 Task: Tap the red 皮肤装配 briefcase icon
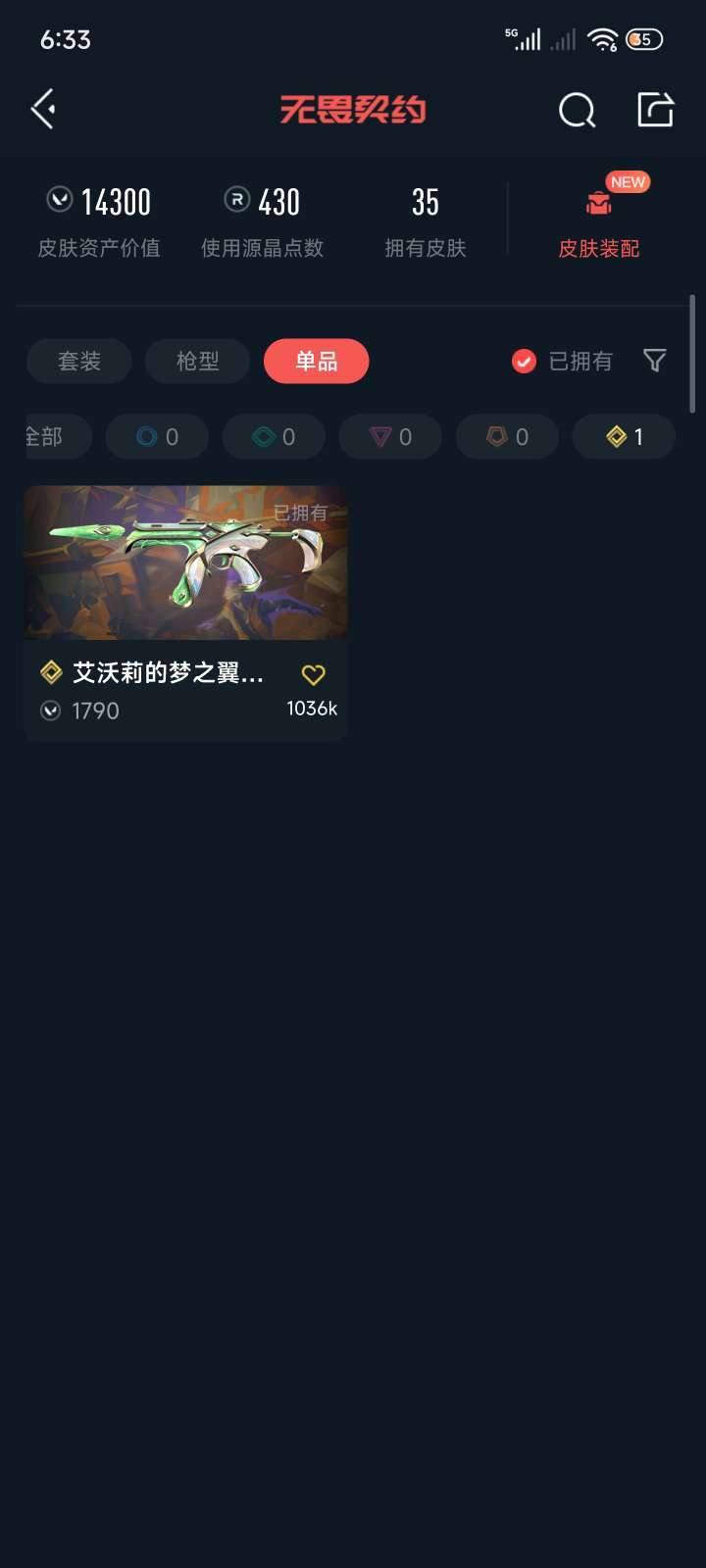599,203
